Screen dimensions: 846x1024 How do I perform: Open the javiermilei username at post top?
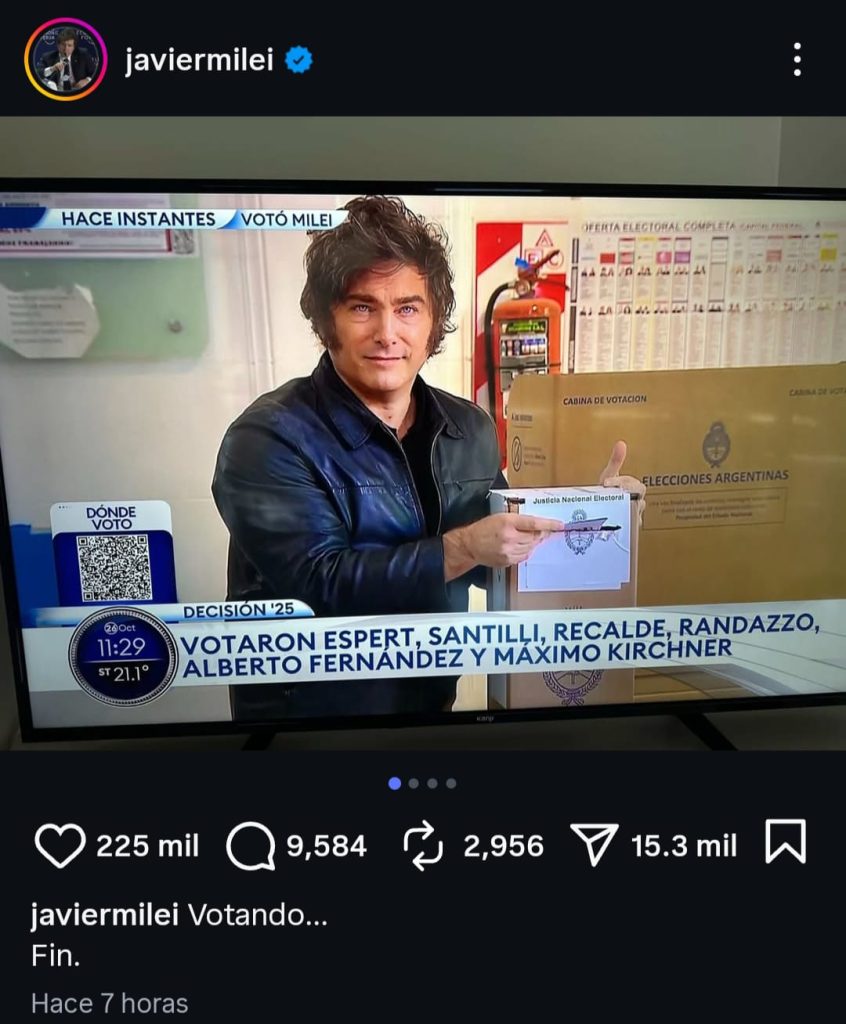click(199, 61)
